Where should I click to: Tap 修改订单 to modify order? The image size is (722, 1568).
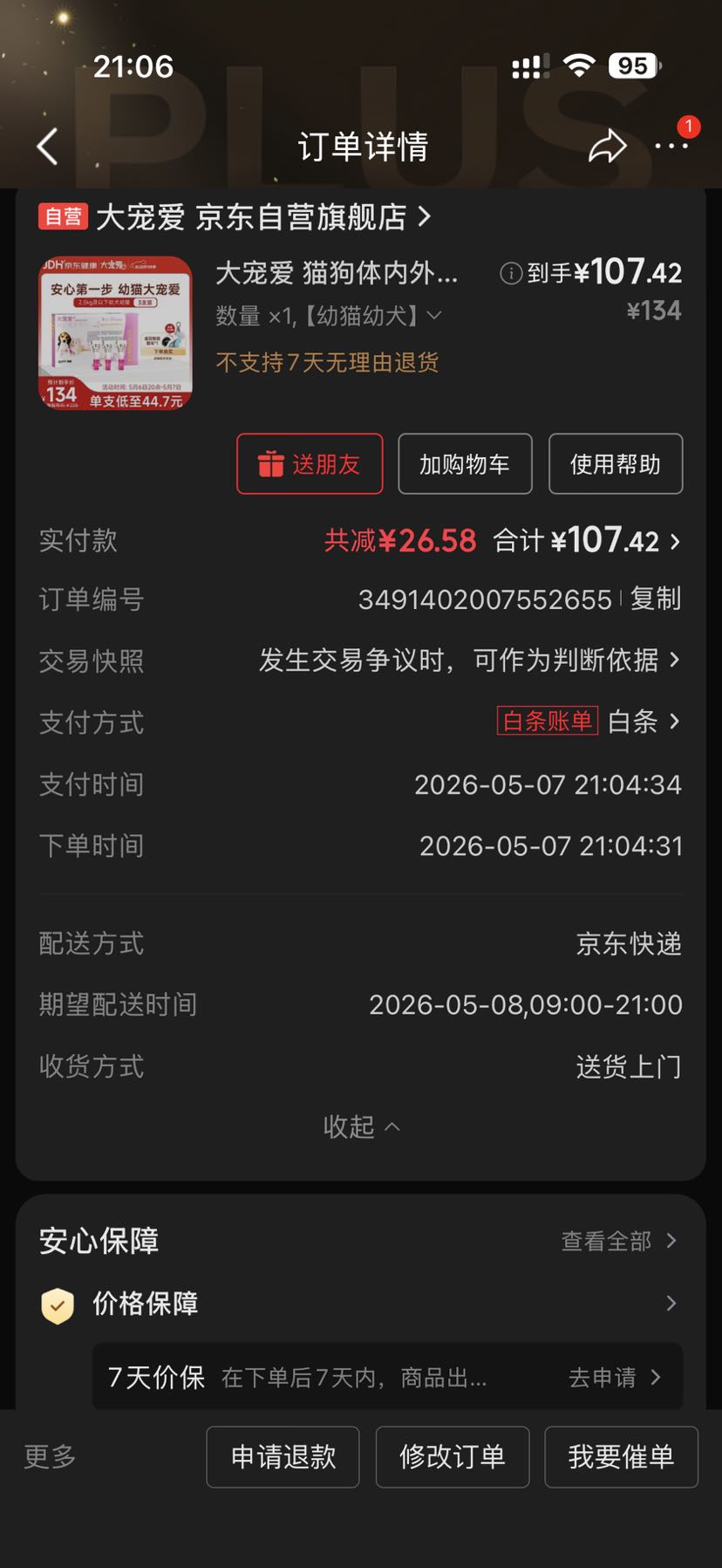[453, 1456]
